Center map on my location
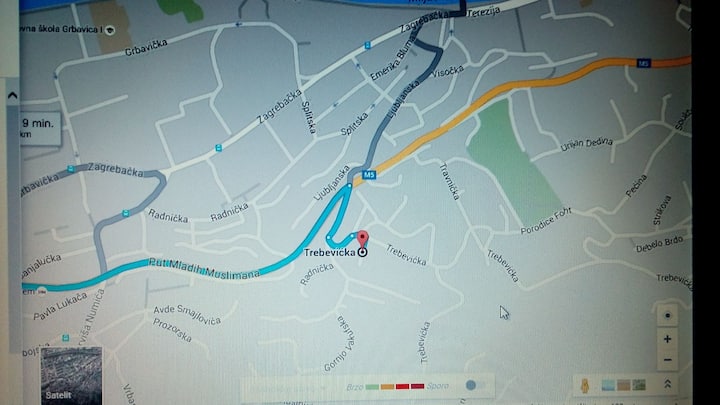 (667, 316)
